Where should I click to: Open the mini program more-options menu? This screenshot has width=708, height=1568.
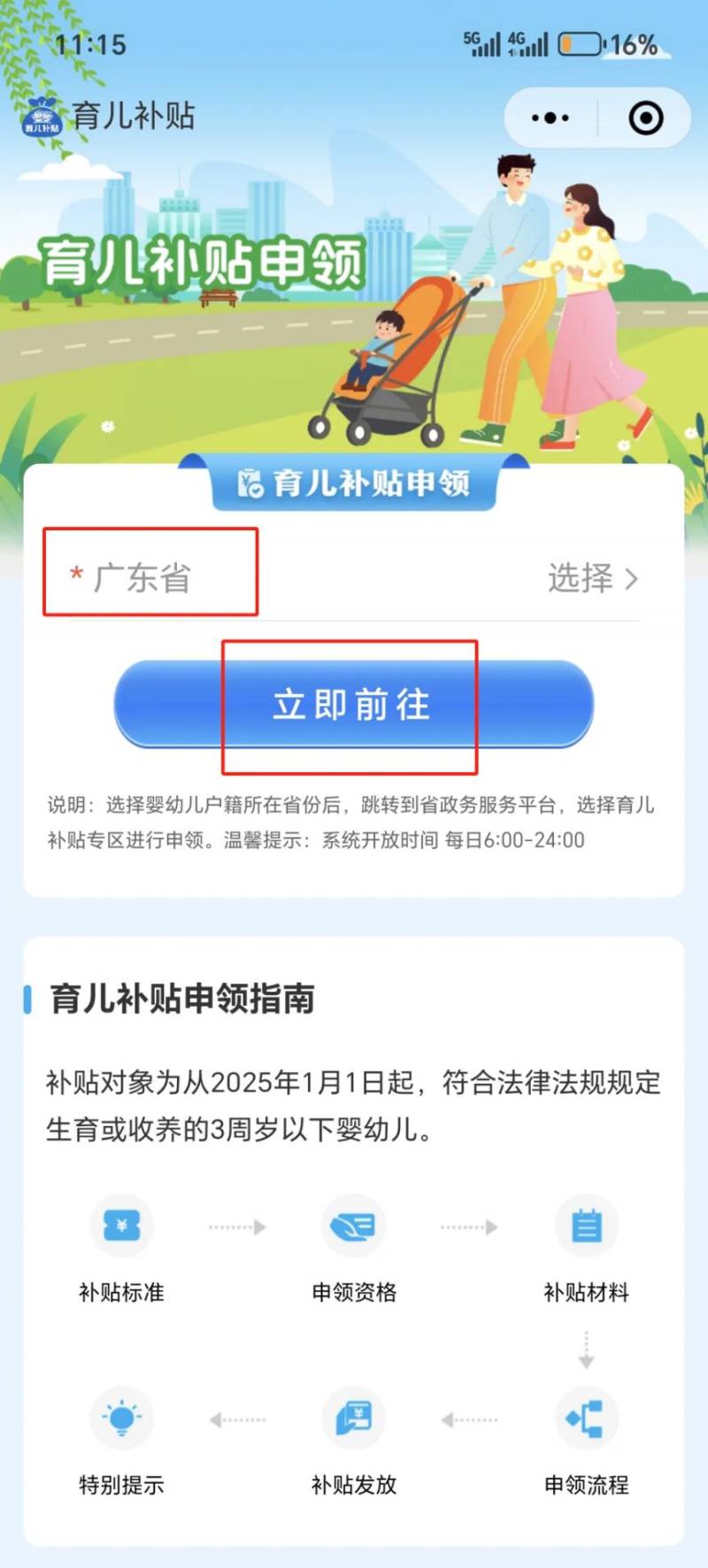coord(550,118)
